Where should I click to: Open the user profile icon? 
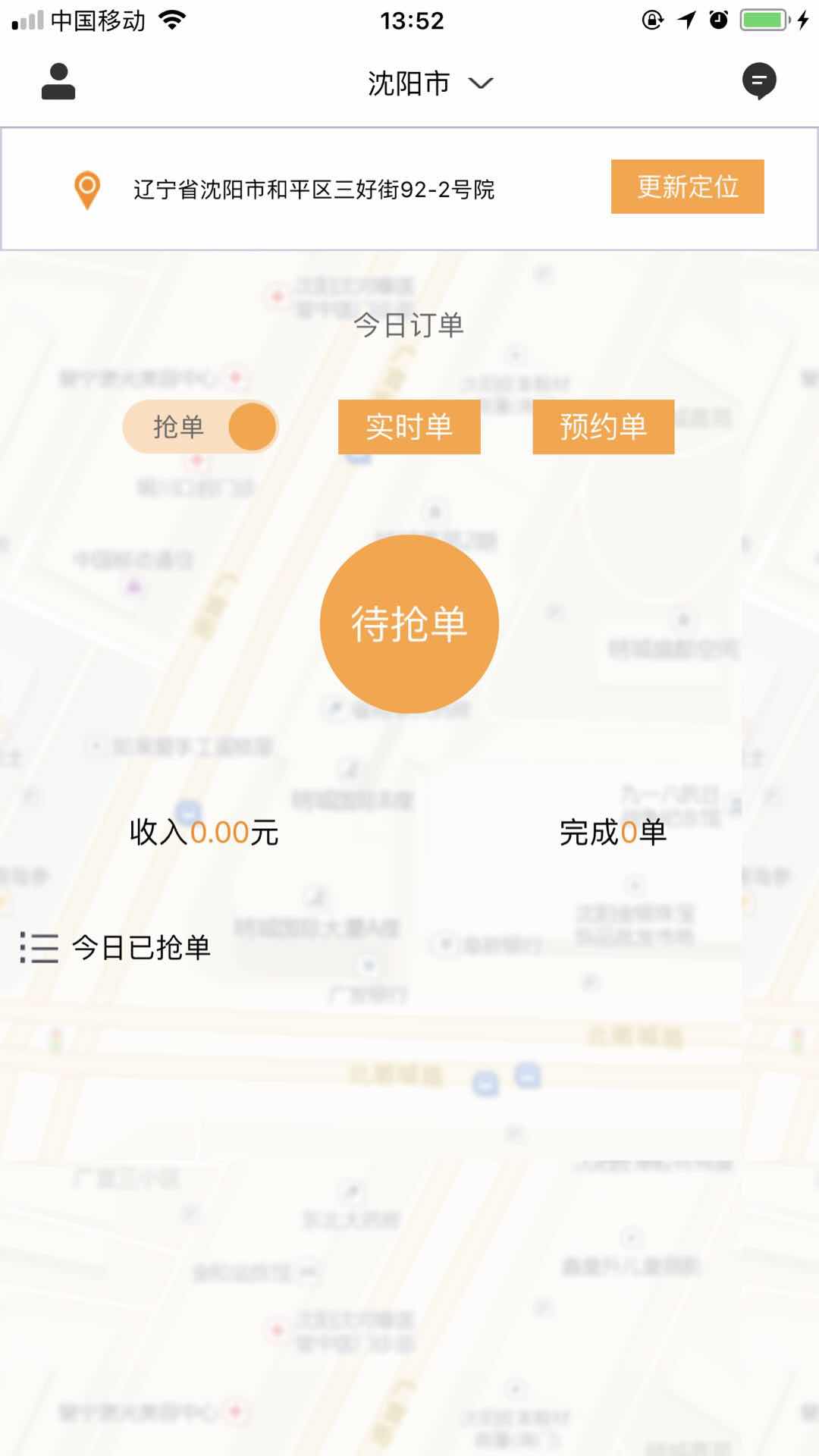pos(58,82)
